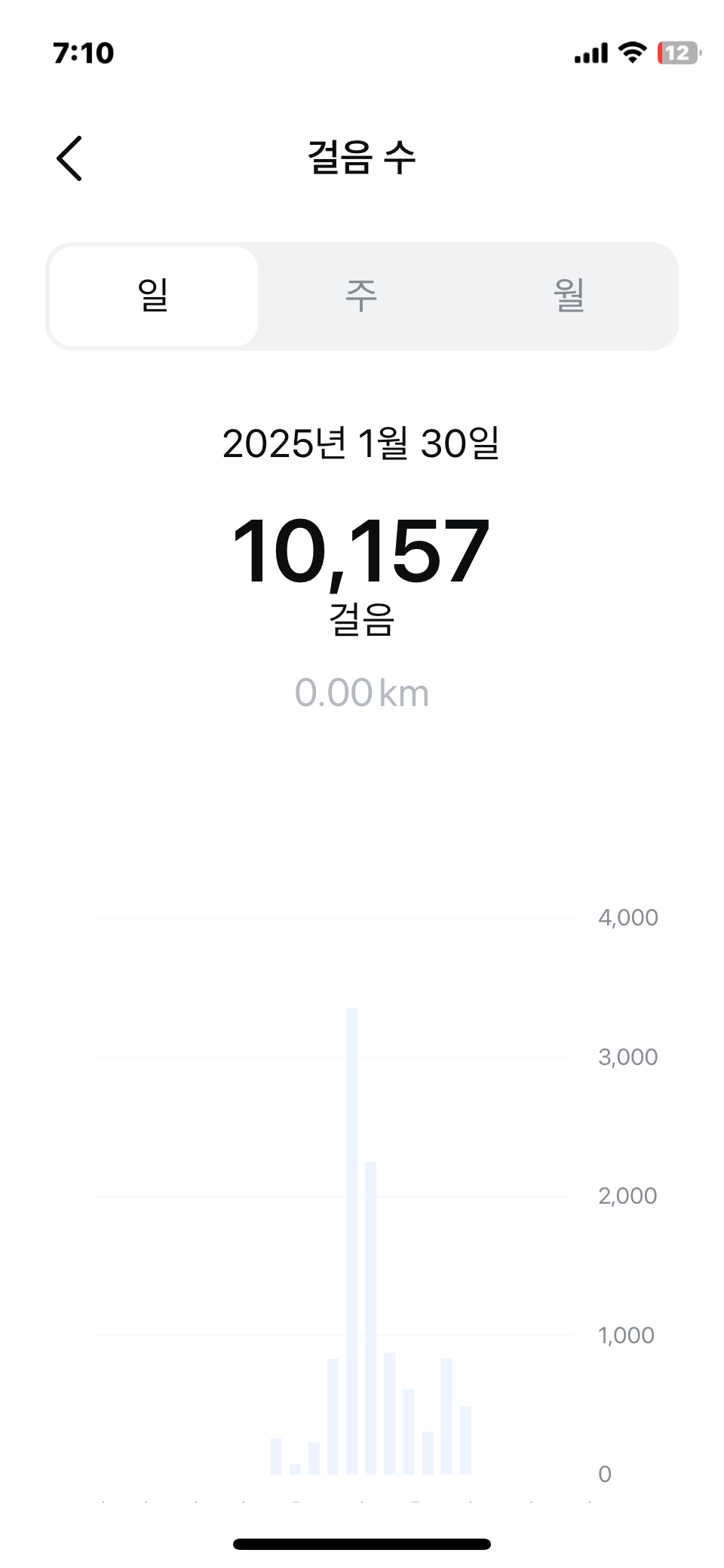Tap the tallest bar in the step chart
This screenshot has width=724, height=1568.
[x=351, y=1241]
